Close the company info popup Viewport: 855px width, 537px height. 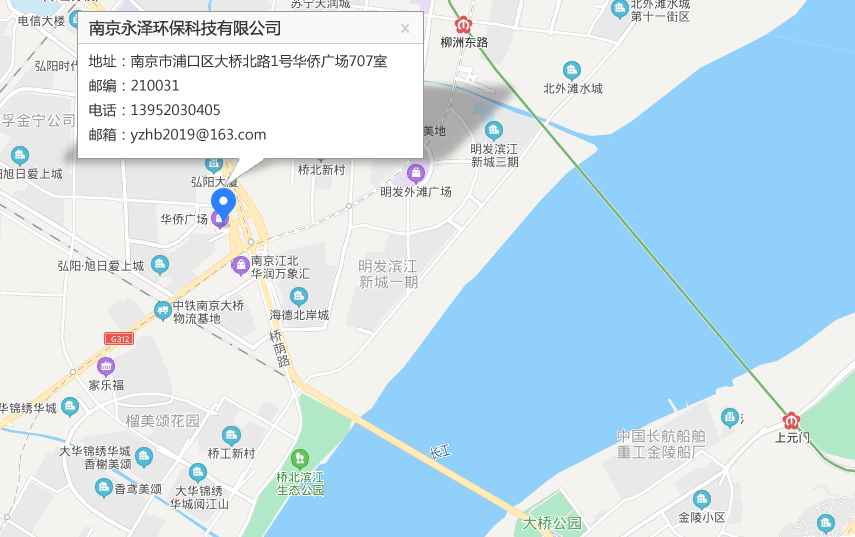point(405,29)
